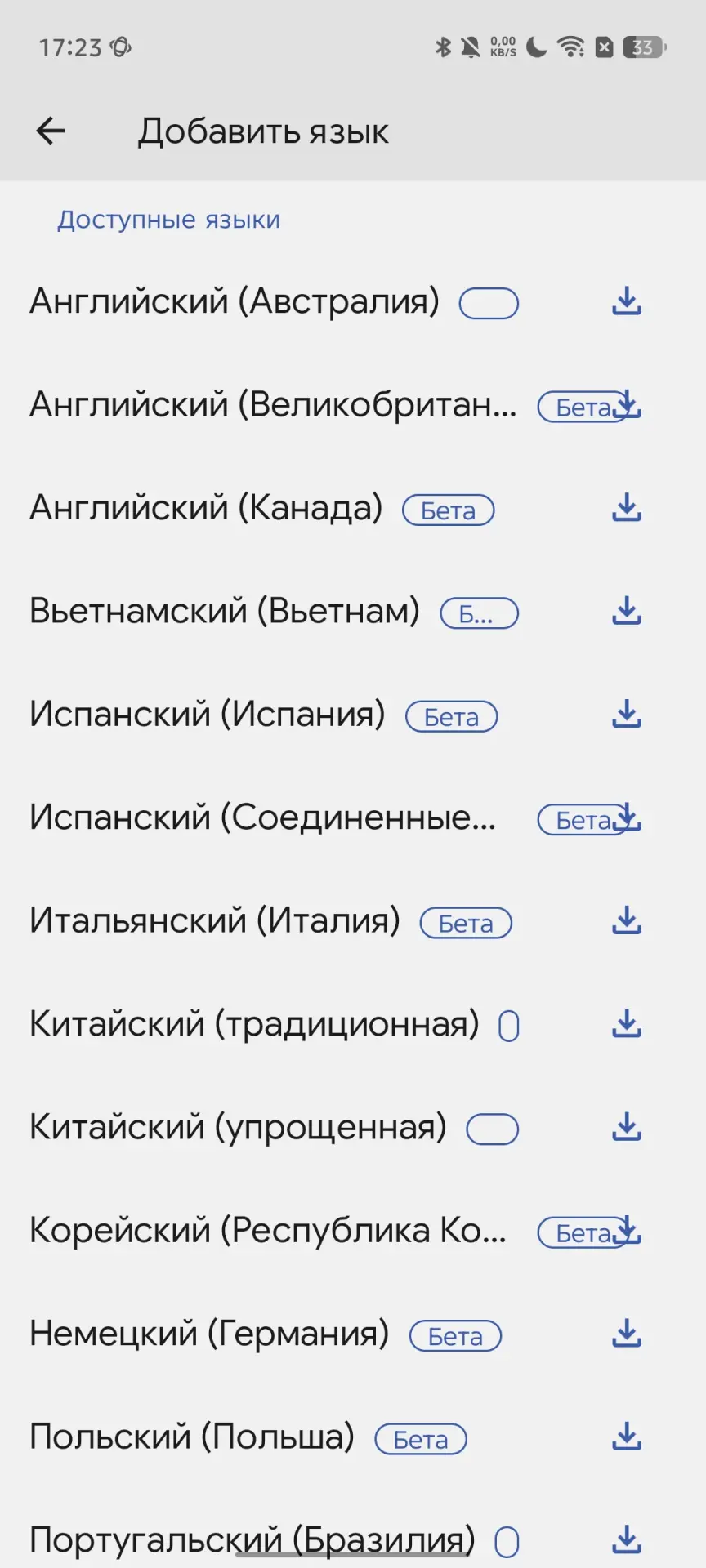Select Английский (Великобритания) language row

[x=273, y=405]
